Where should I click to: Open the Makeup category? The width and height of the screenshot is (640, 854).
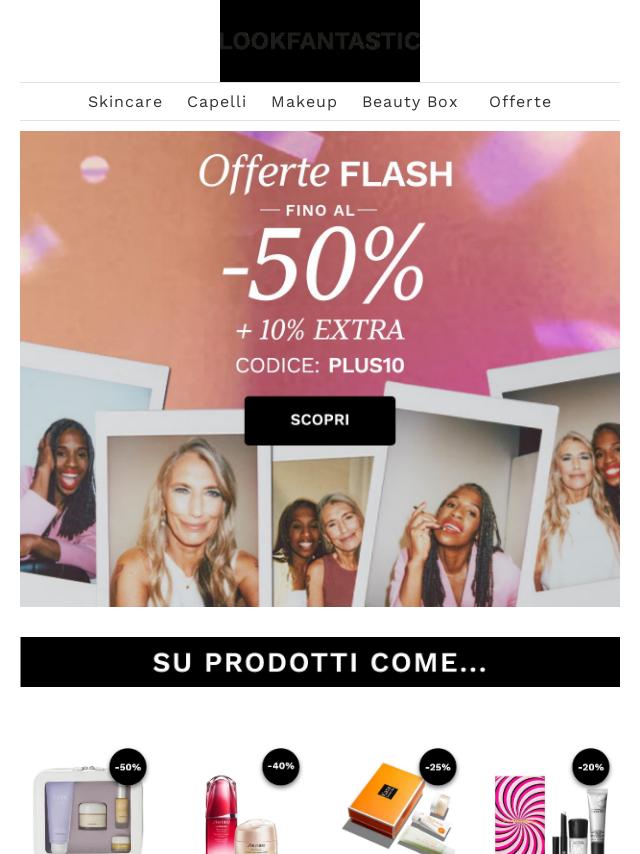coord(304,102)
